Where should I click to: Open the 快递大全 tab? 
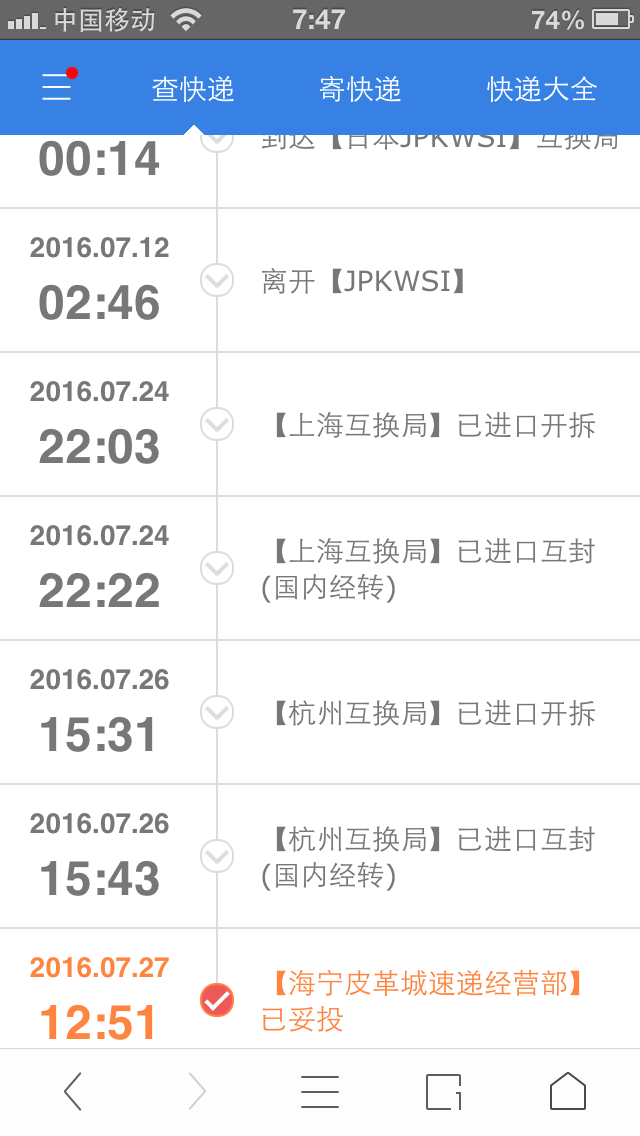(x=542, y=89)
